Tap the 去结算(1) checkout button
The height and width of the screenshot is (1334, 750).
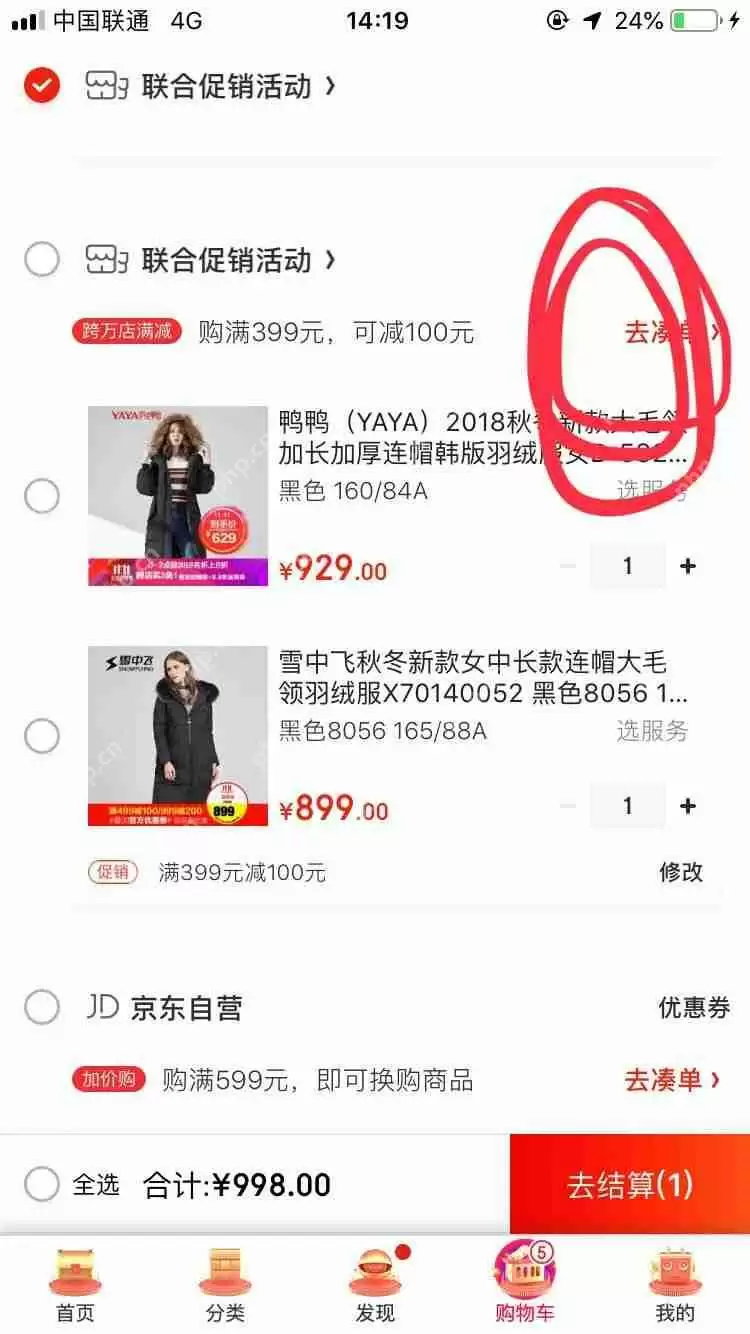pyautogui.click(x=630, y=1184)
